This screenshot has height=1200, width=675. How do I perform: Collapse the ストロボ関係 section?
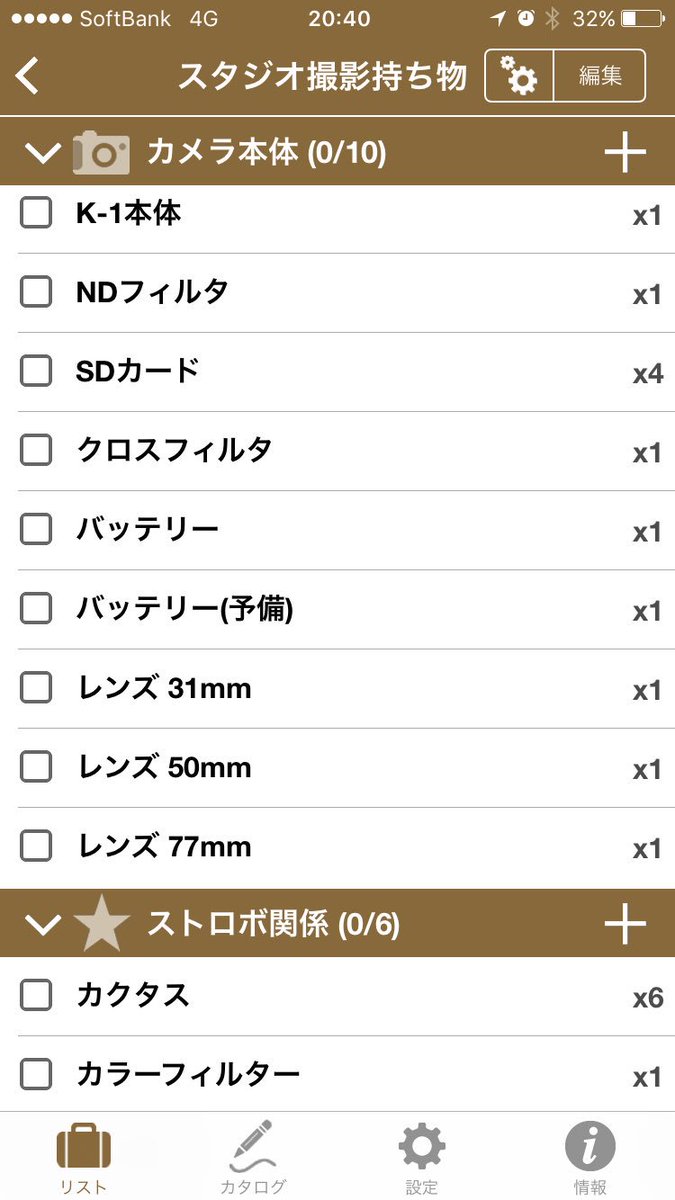[43, 924]
